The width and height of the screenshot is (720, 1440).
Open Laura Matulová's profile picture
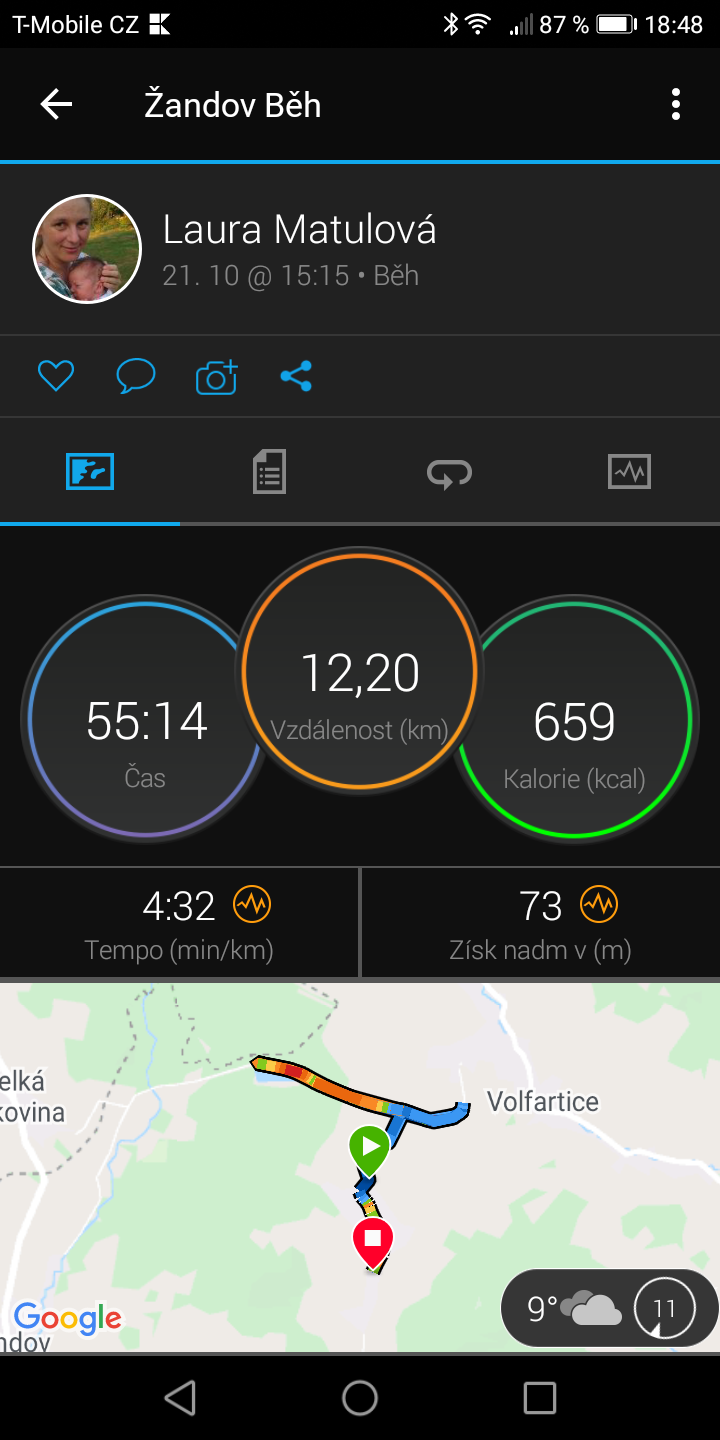pyautogui.click(x=87, y=249)
